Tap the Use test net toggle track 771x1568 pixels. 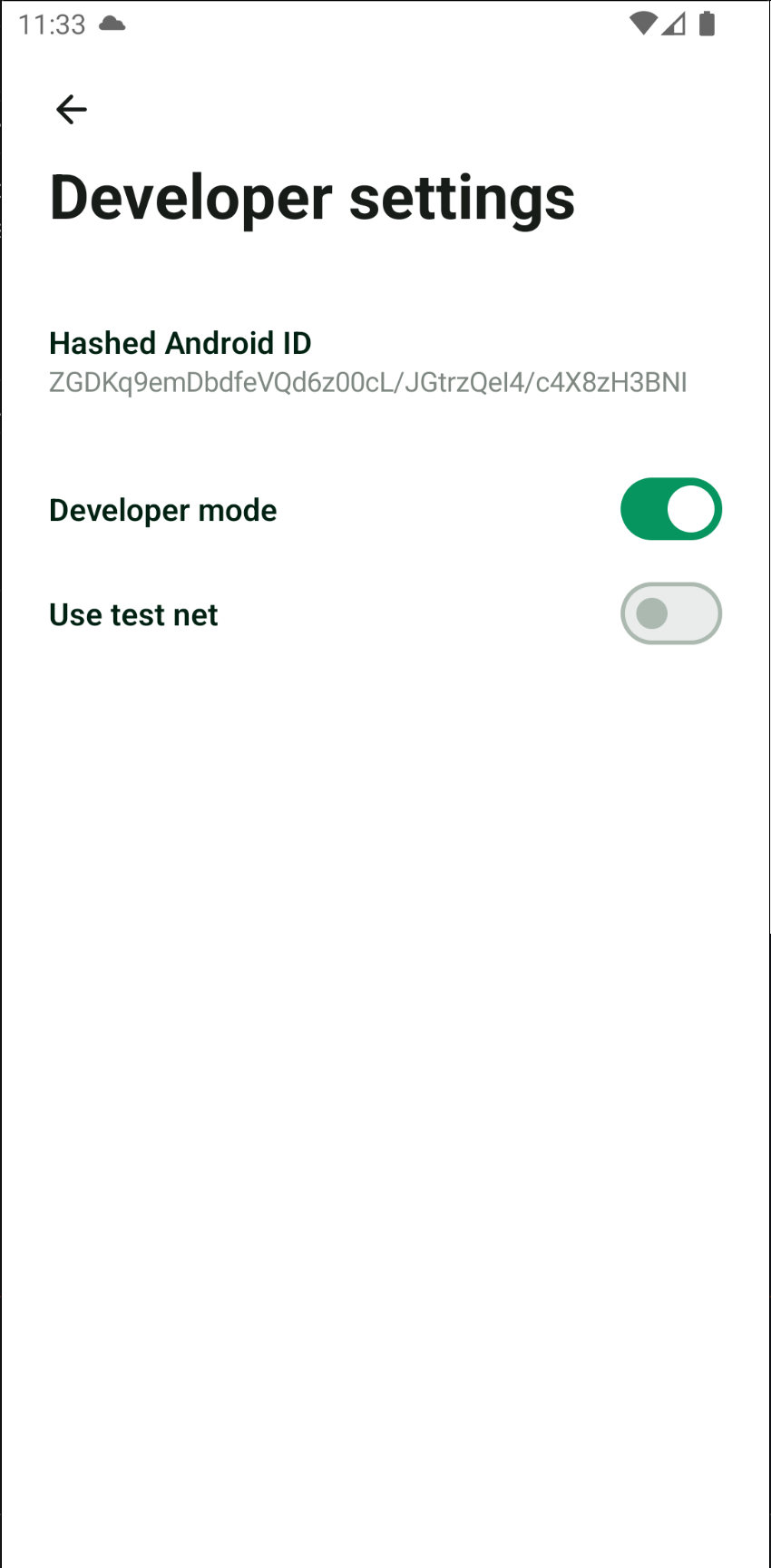coord(671,613)
